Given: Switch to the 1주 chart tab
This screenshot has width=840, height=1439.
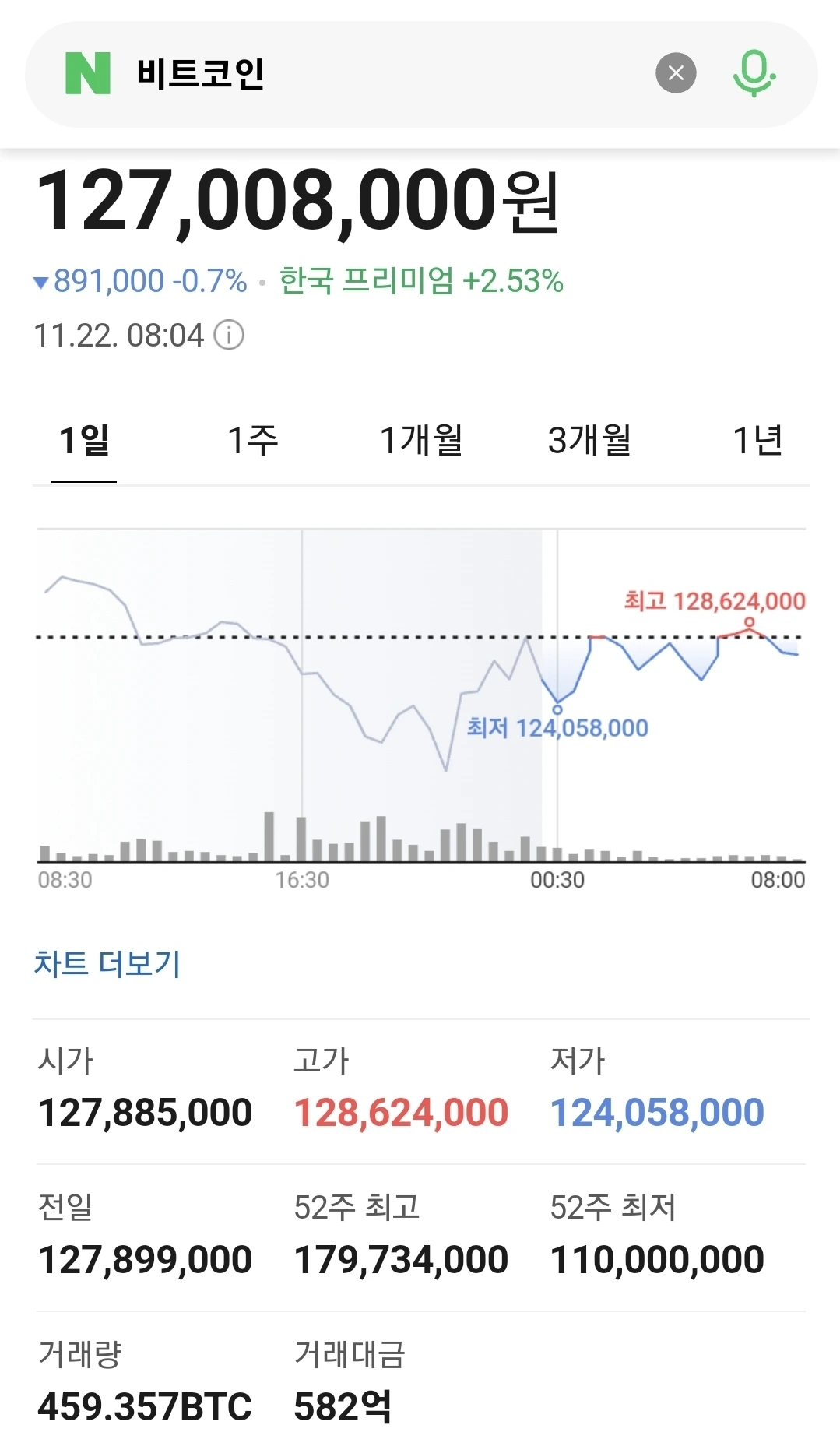Looking at the screenshot, I should 252,441.
